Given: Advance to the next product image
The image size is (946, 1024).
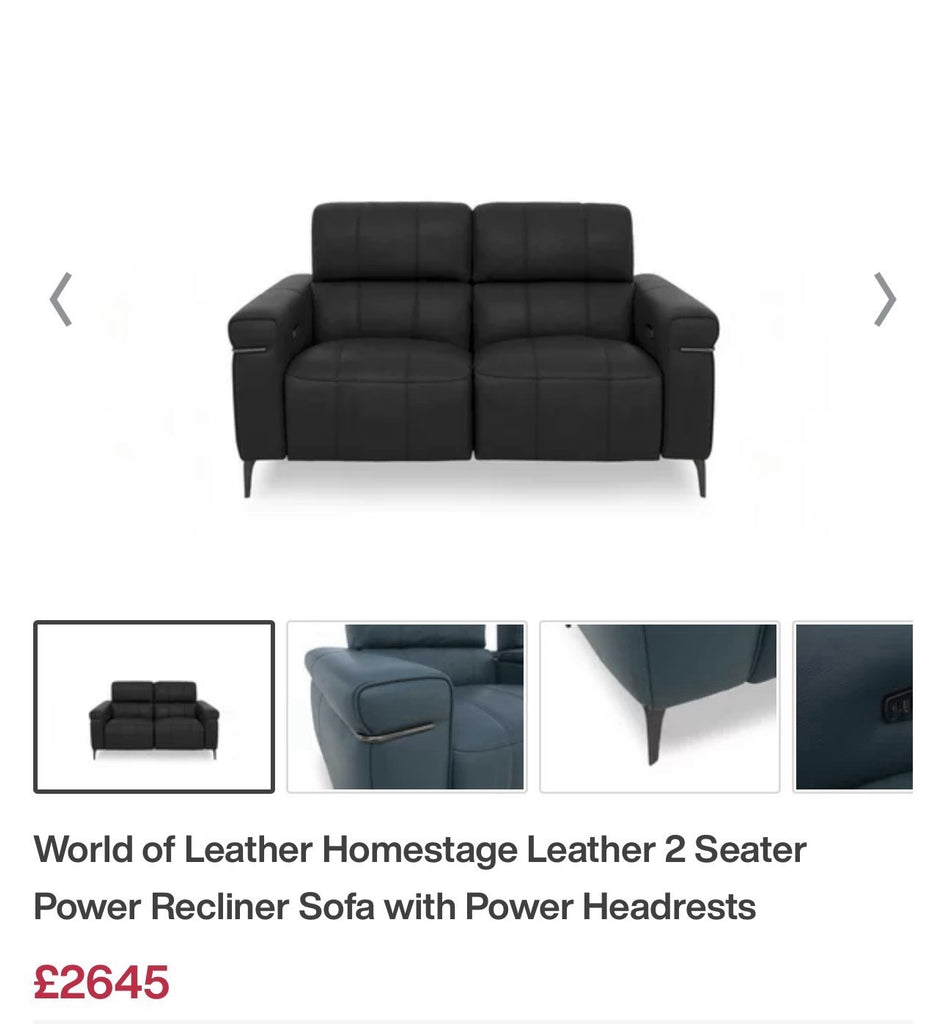Looking at the screenshot, I should tap(884, 300).
